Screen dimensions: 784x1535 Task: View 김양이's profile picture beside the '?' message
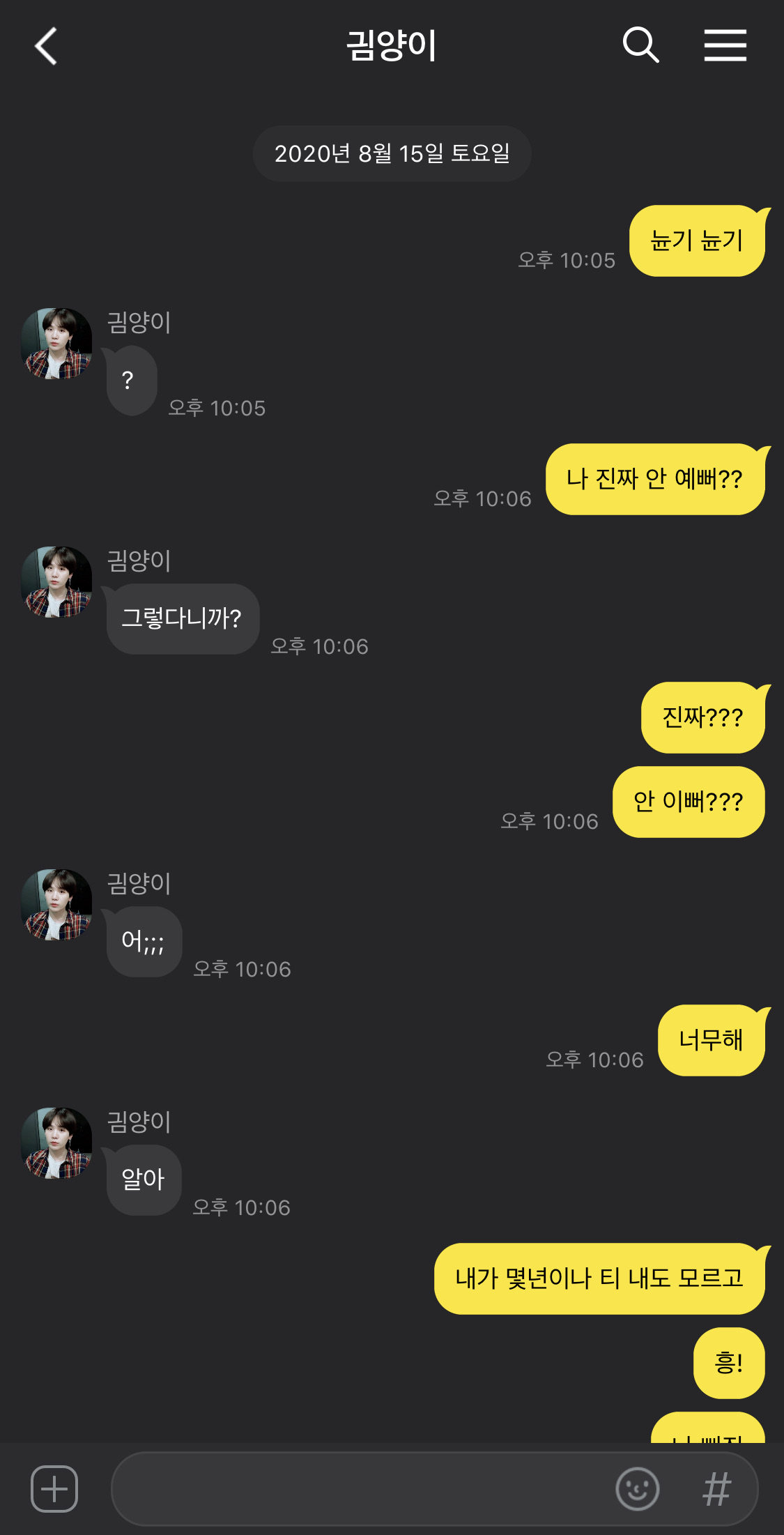coord(57,344)
